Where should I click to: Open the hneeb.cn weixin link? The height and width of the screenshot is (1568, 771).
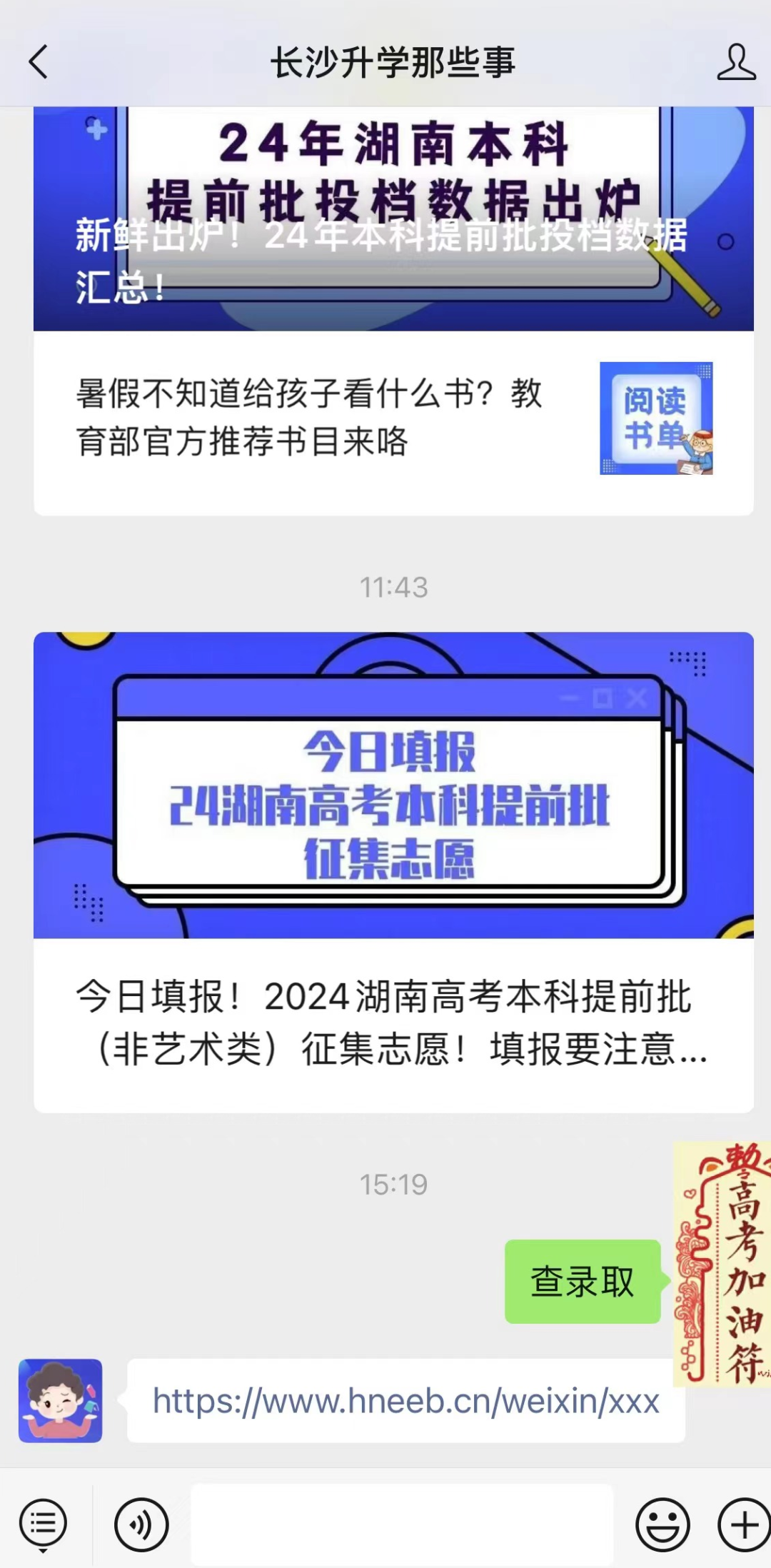(405, 1401)
